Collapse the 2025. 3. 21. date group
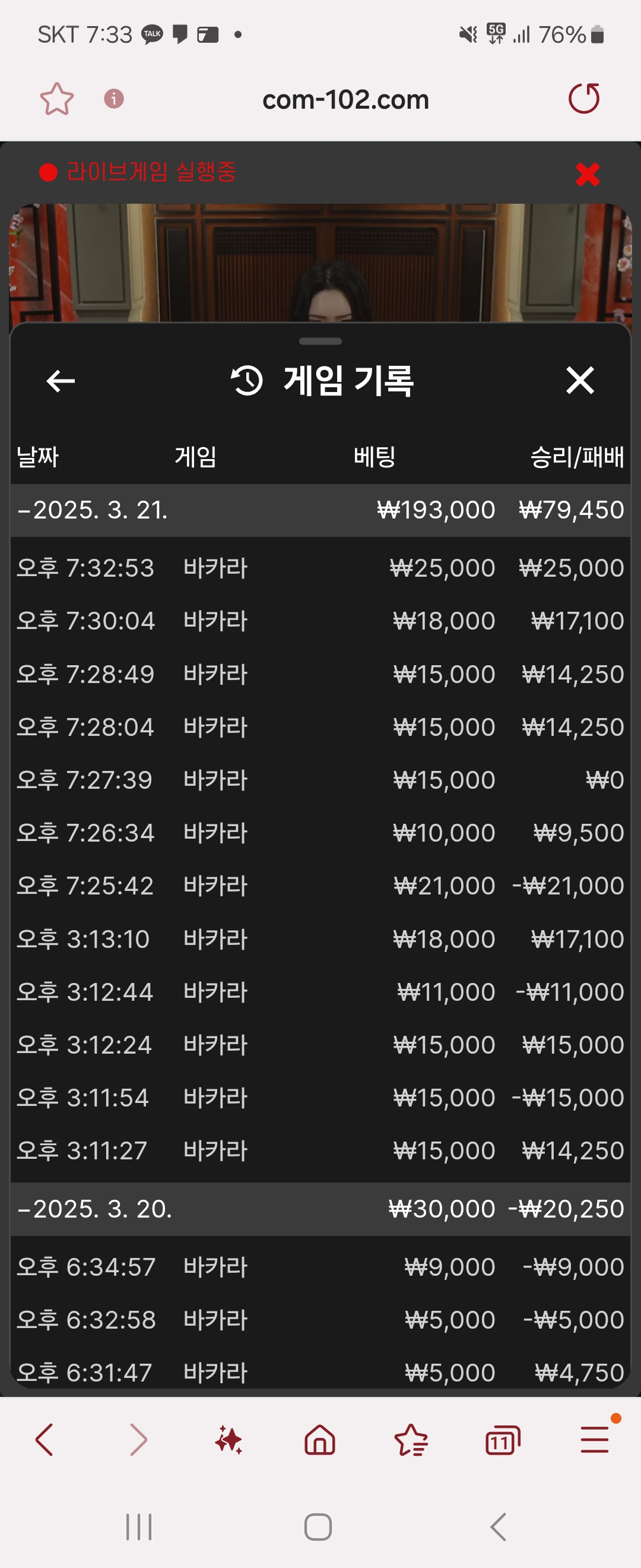Screen dimensions: 641x1568 pos(91,510)
